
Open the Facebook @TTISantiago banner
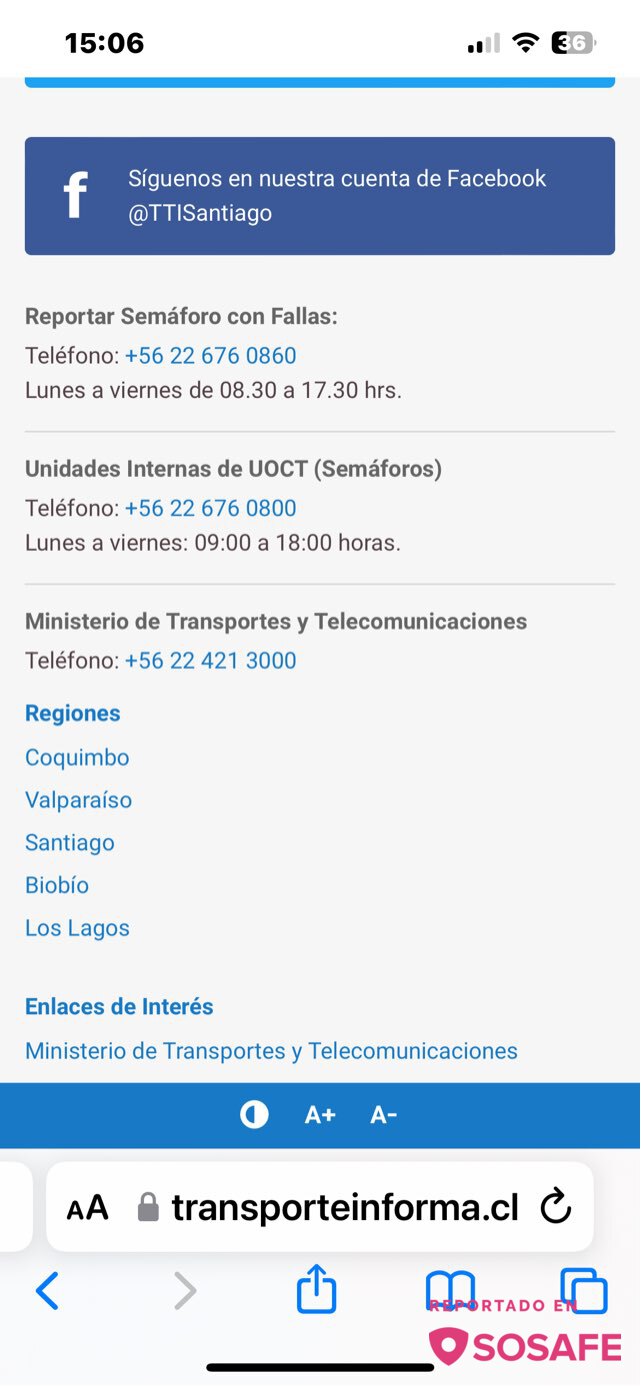(x=320, y=196)
